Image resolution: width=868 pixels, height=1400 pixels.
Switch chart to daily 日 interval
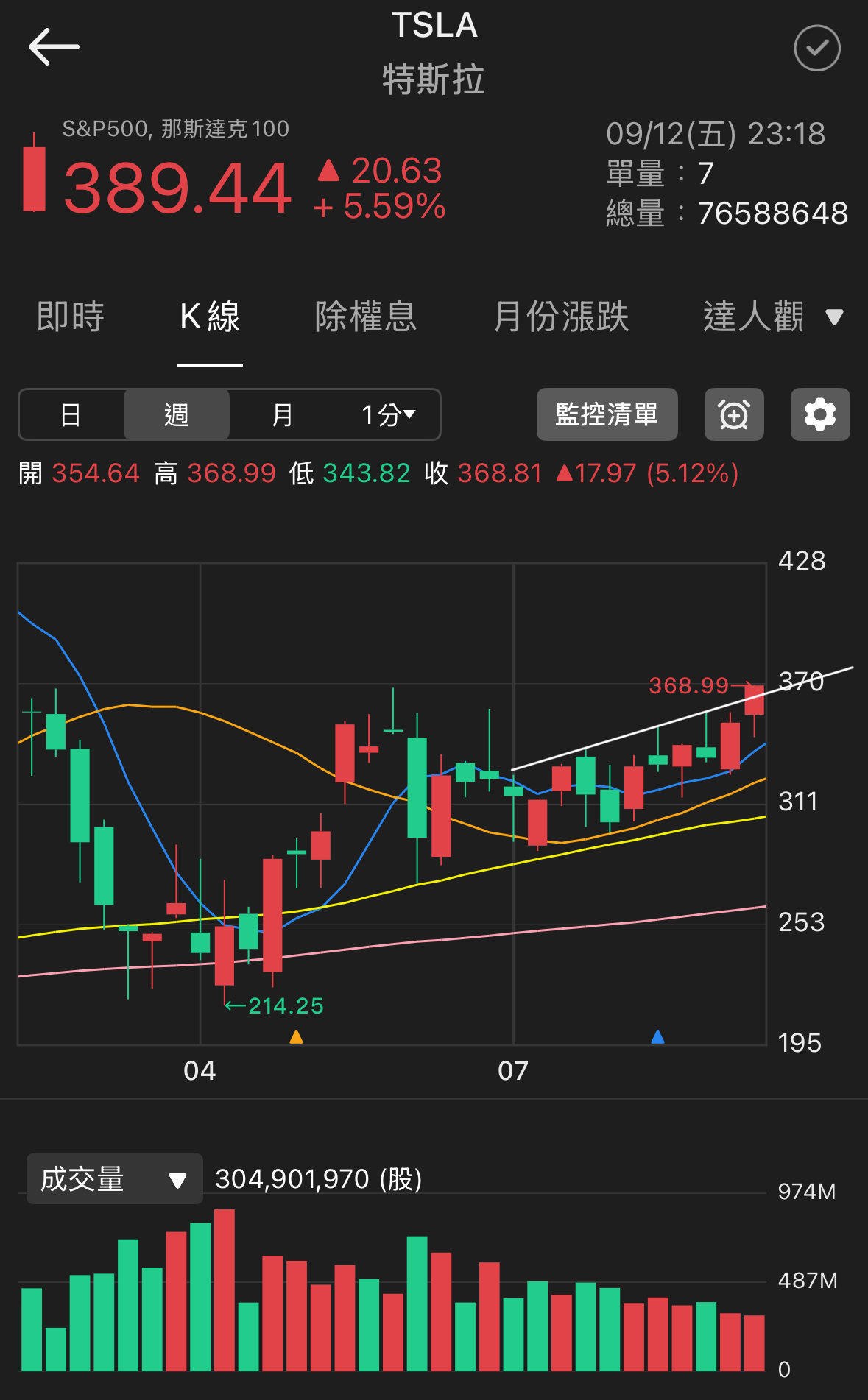point(71,414)
